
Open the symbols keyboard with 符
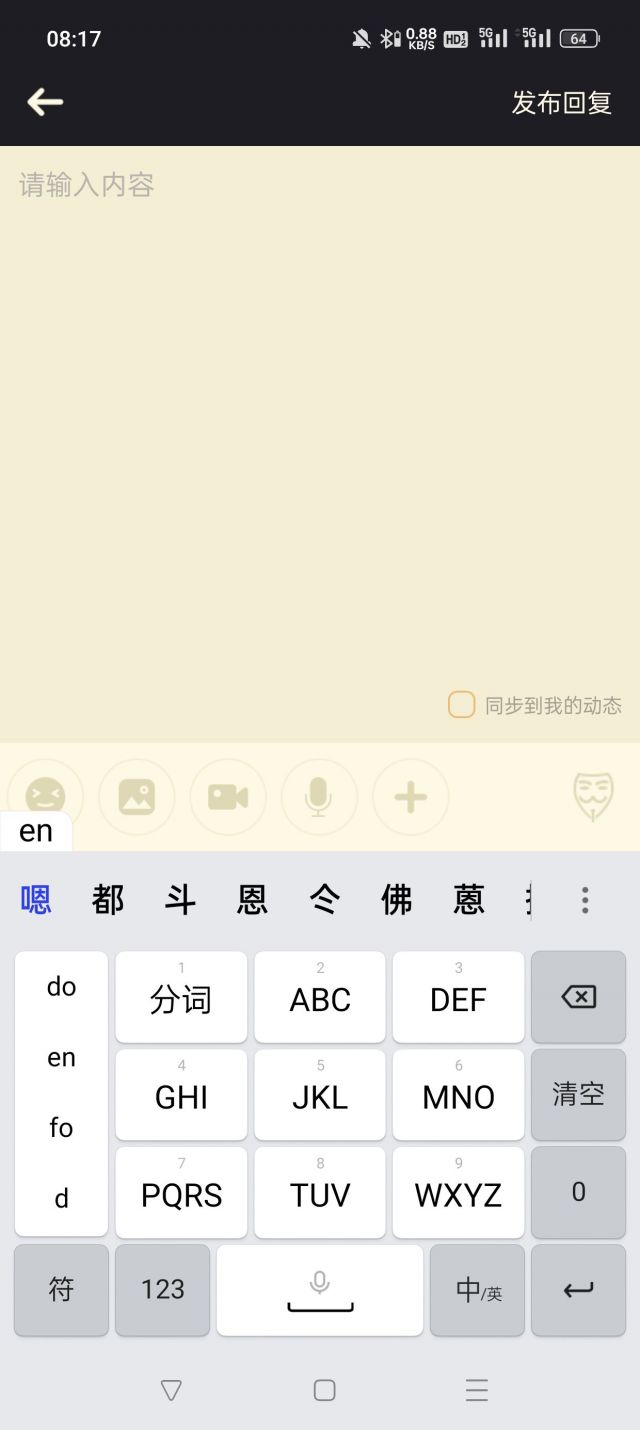[x=61, y=1289]
